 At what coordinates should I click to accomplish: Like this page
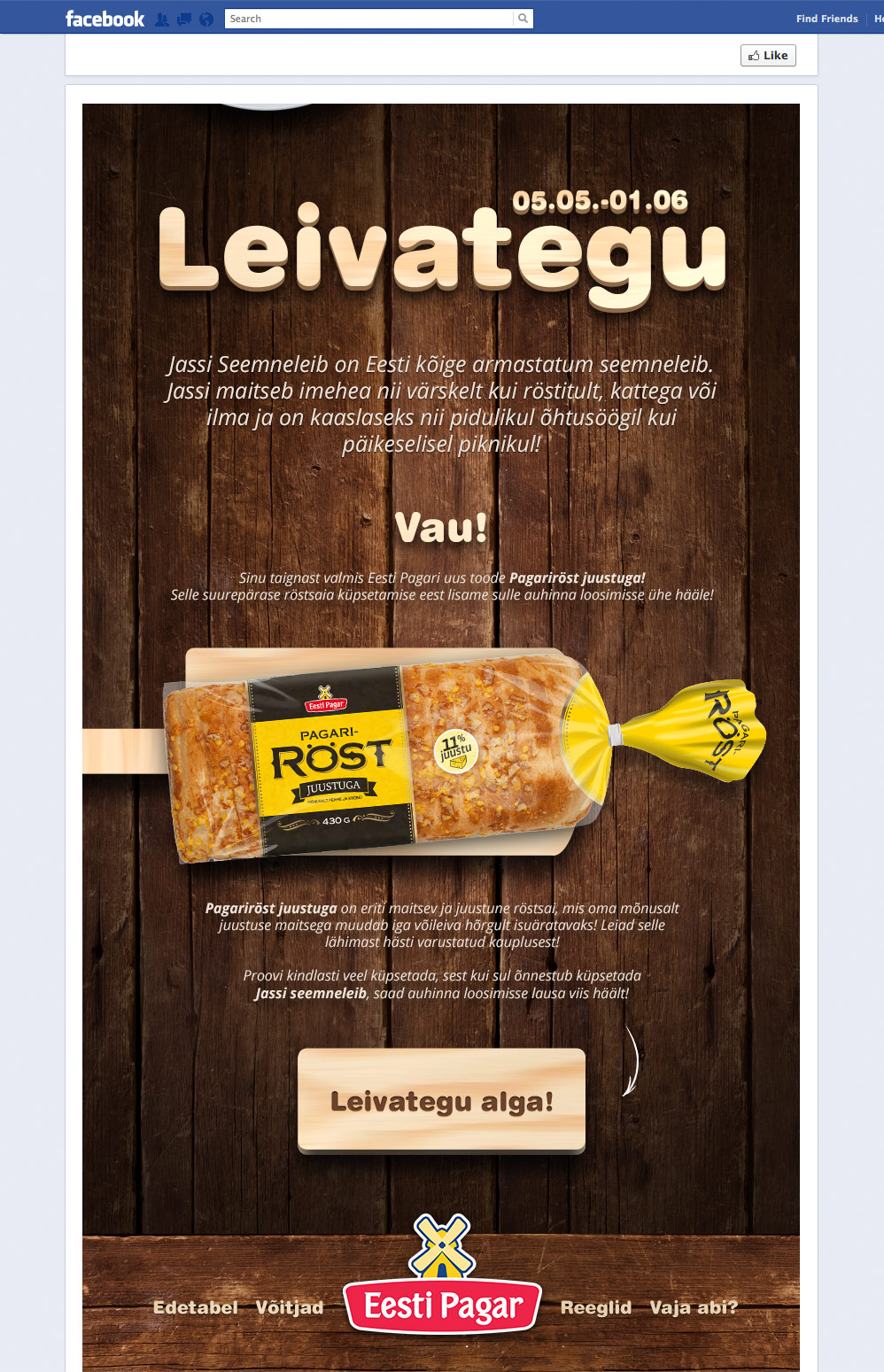768,56
